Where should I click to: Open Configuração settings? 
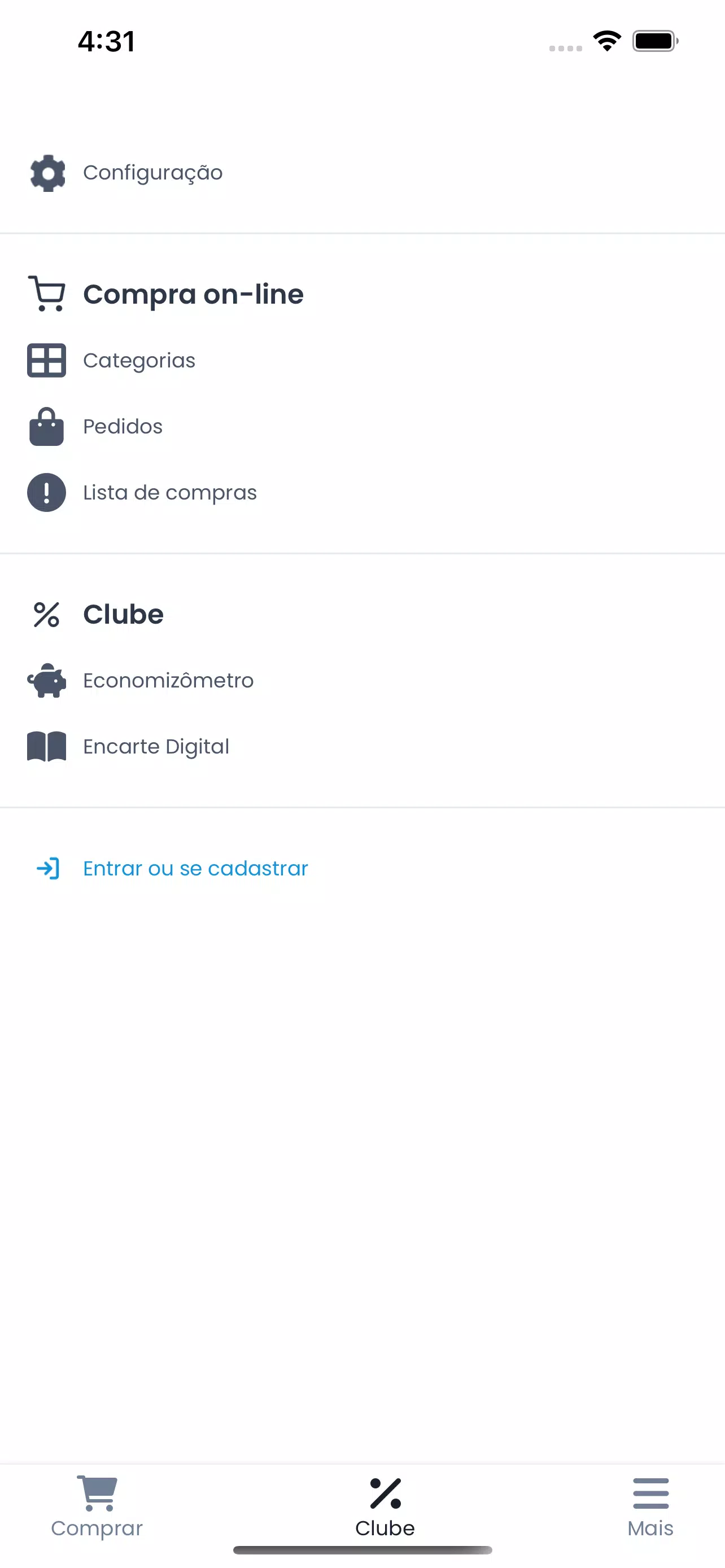pos(362,173)
